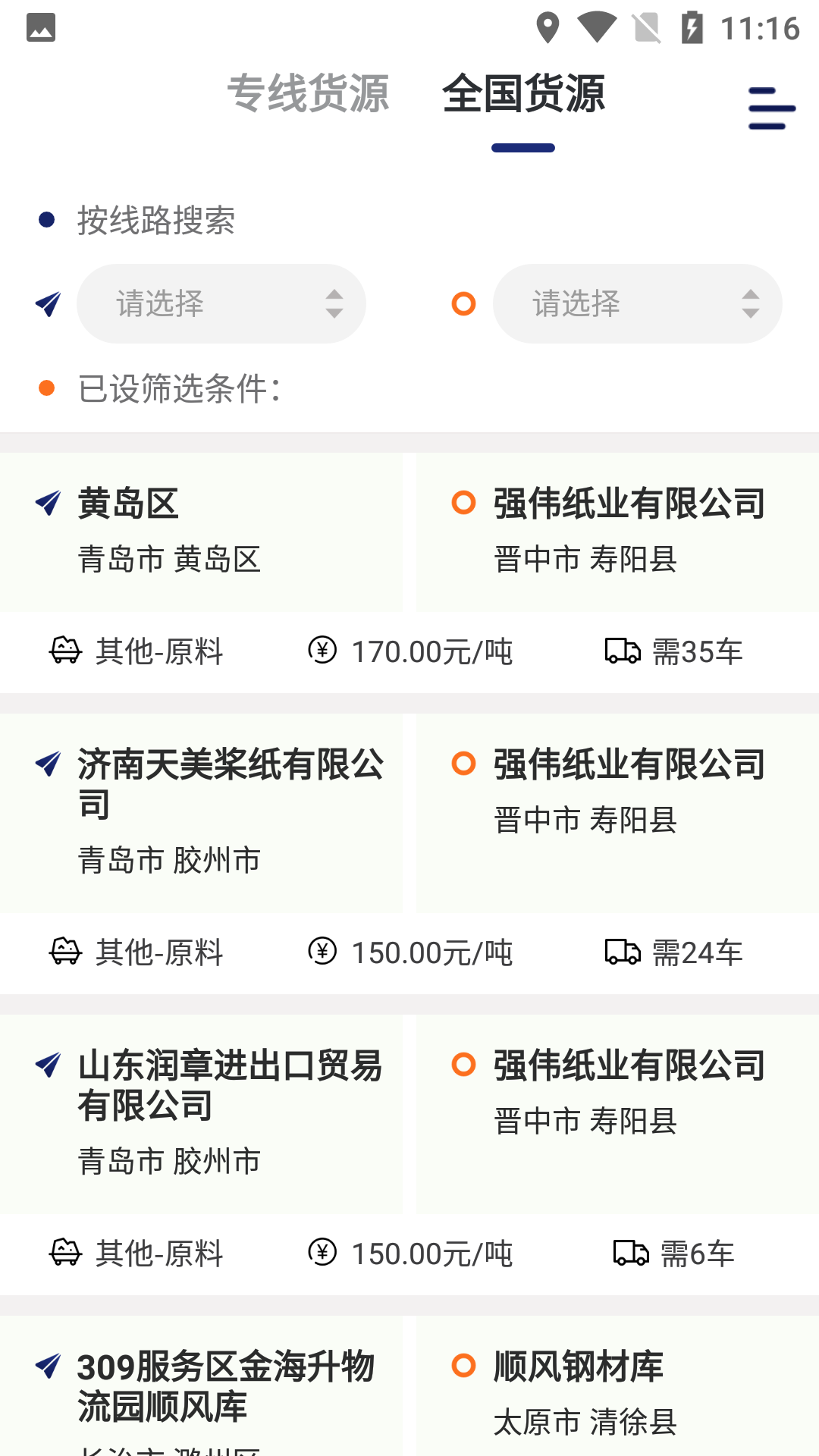Click the orange destination circle beside 强伟纸业有限公司
819x1456 pixels.
pos(463,502)
